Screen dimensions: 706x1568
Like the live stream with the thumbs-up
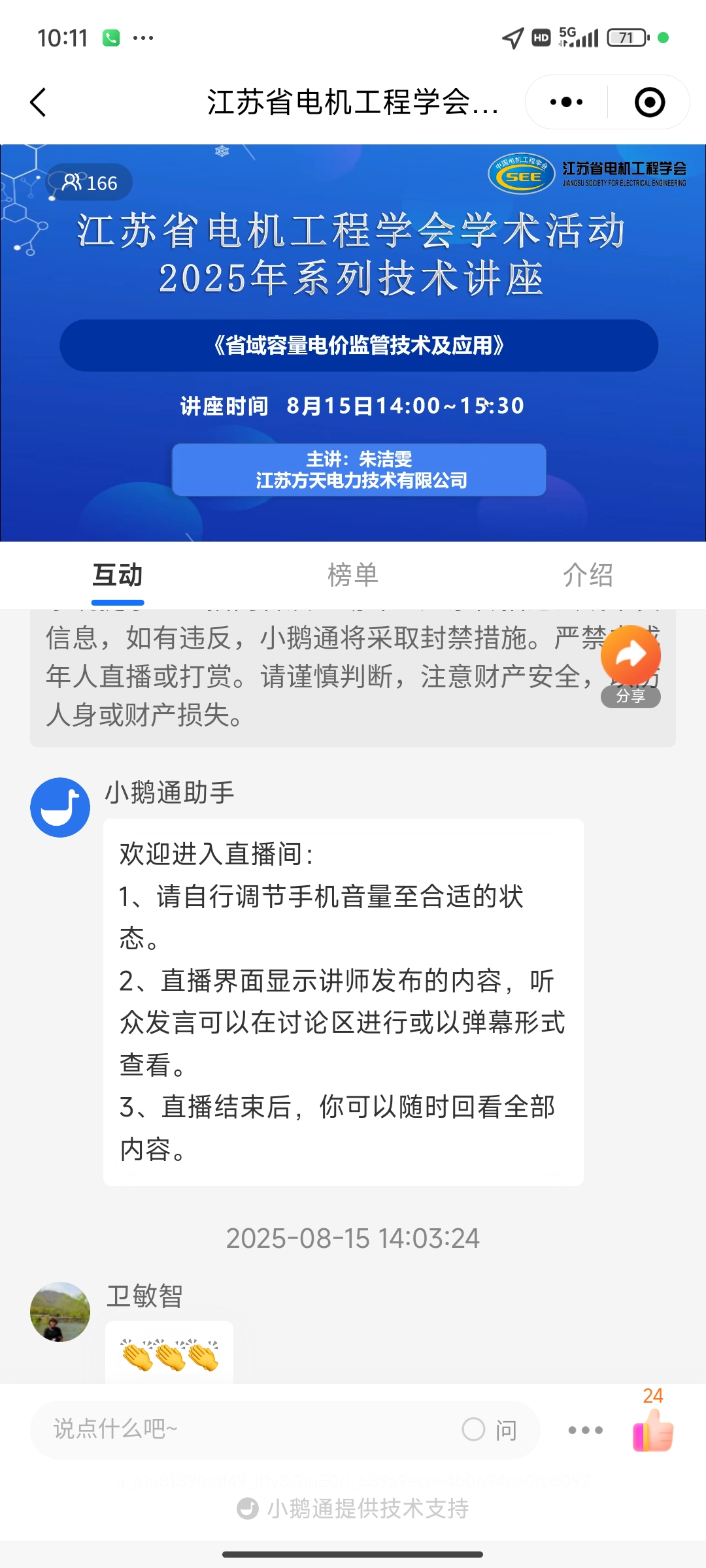click(x=653, y=1431)
